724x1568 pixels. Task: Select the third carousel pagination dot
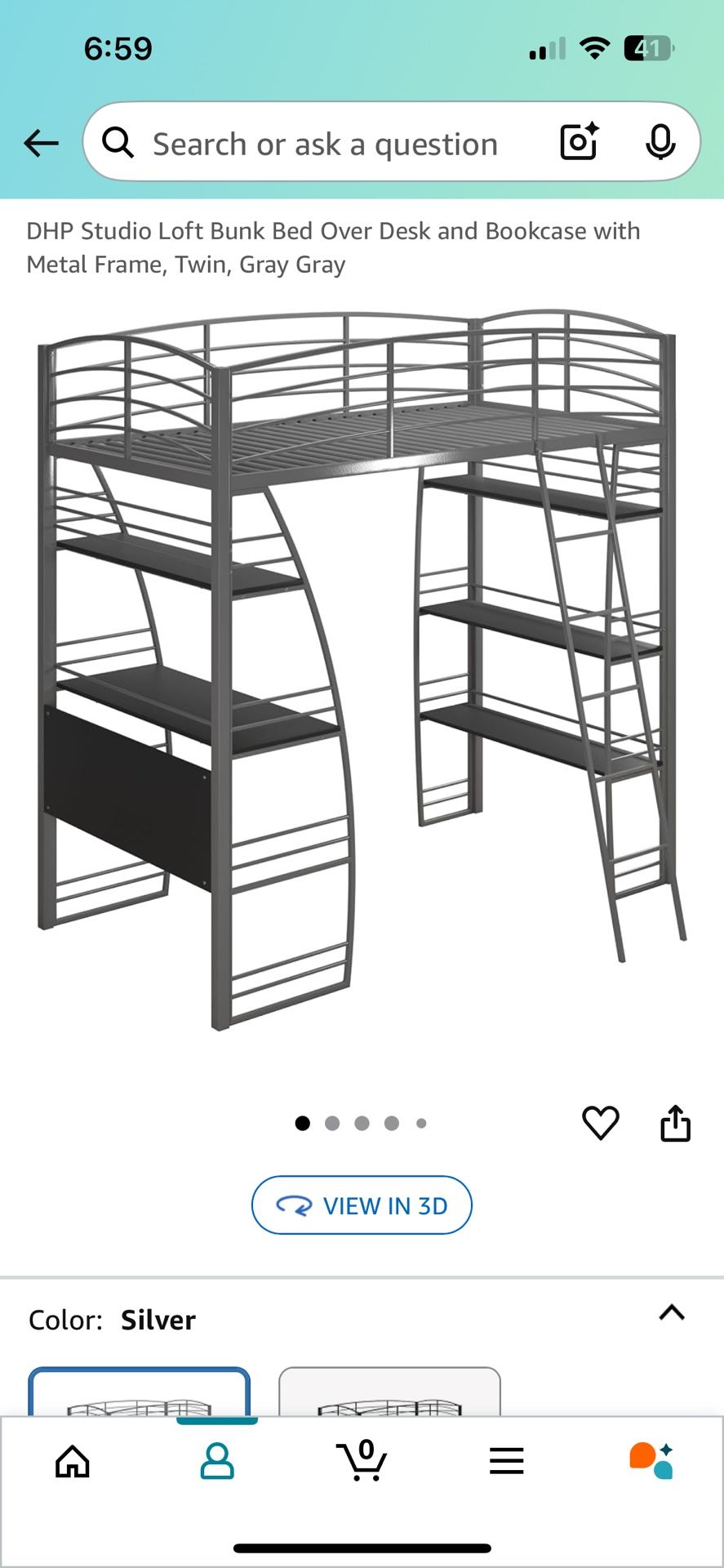[362, 1122]
